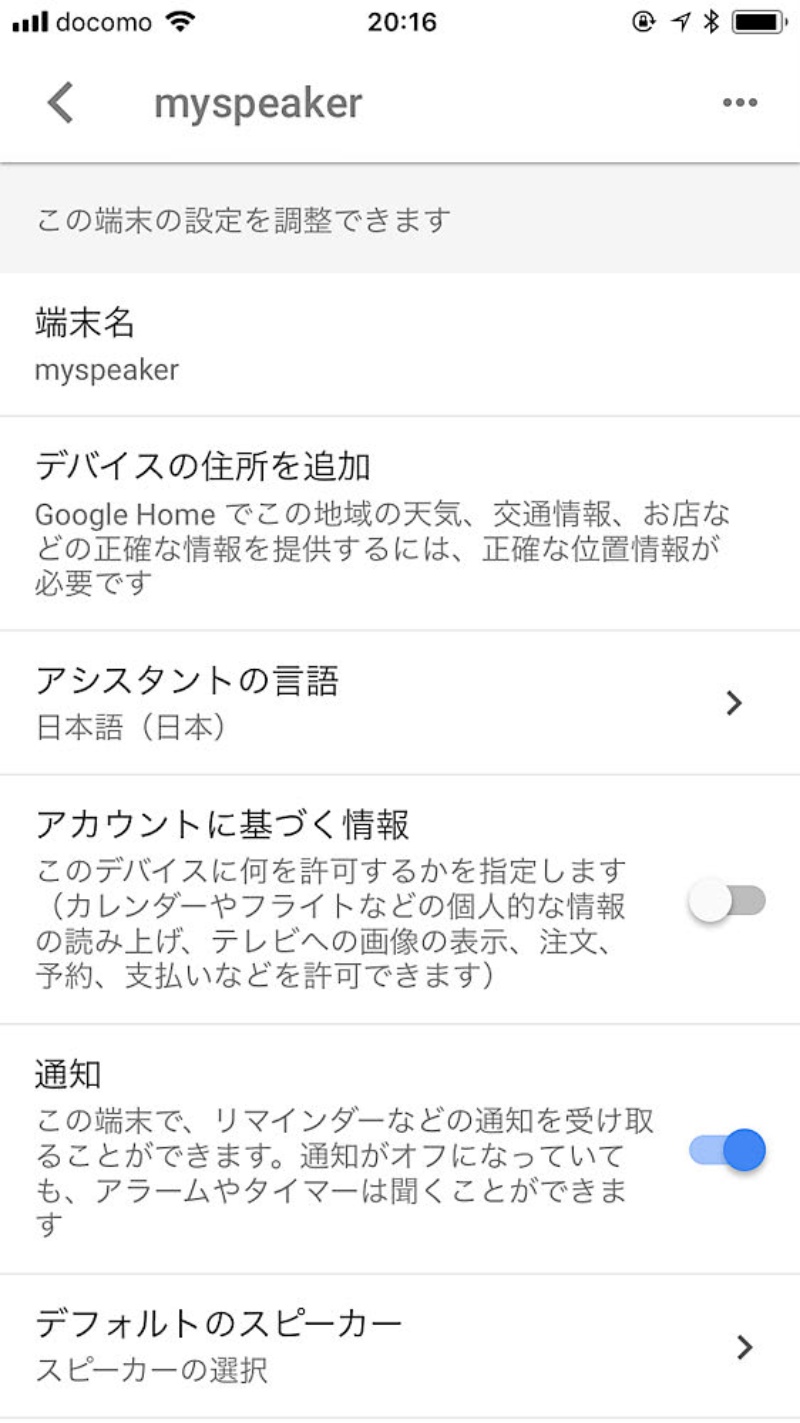
Task: Open the myspeaker title header menu
Action: (256, 102)
